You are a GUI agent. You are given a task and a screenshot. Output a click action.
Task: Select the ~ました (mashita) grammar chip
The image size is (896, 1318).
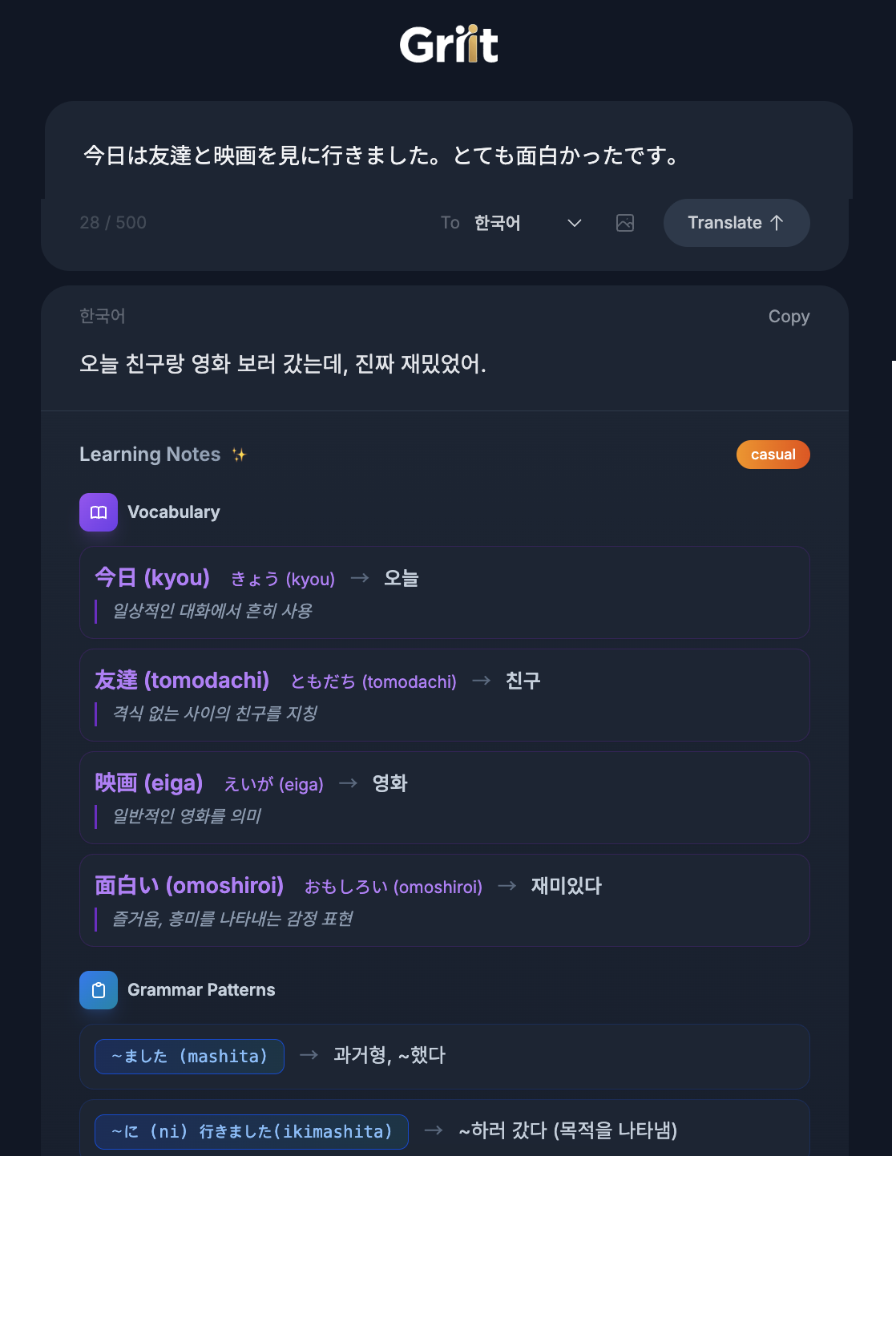tap(189, 1056)
